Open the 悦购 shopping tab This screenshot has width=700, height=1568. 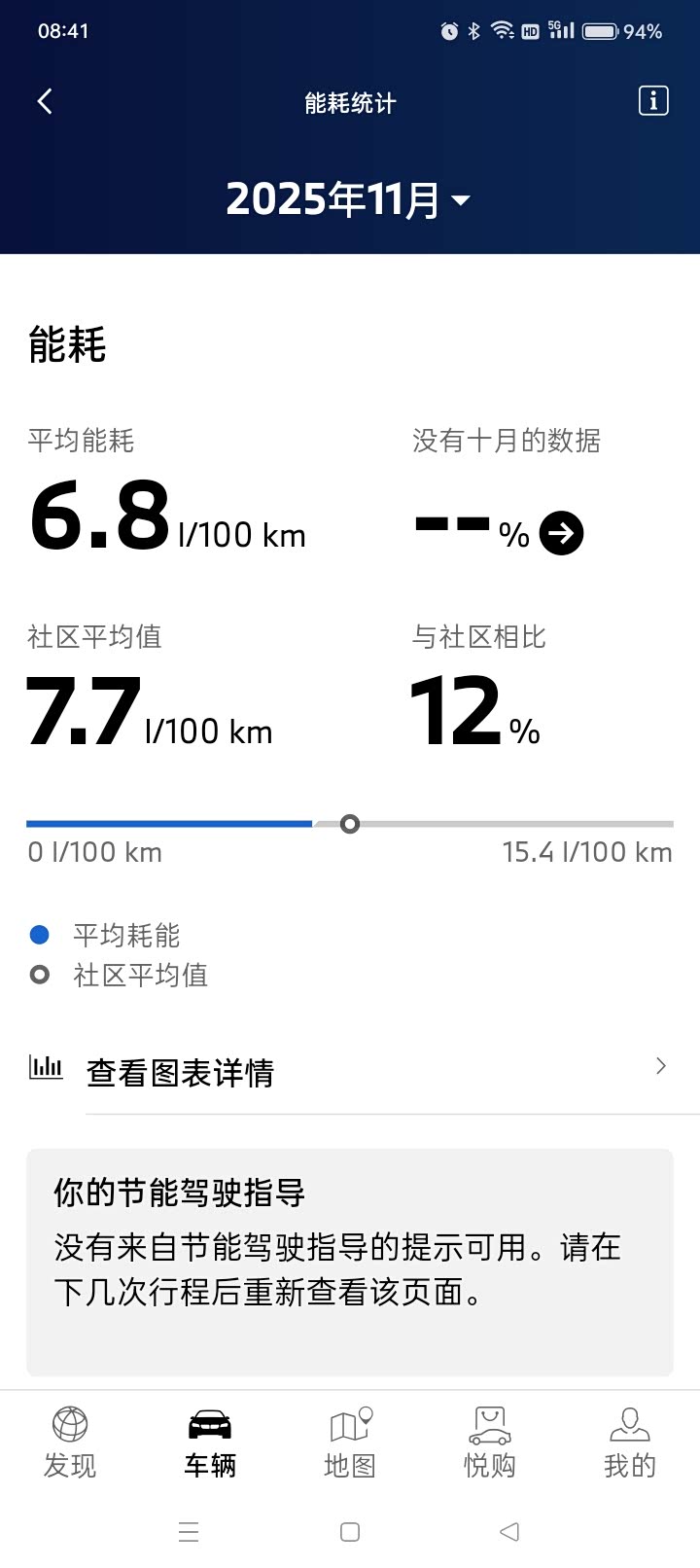coord(489,1442)
